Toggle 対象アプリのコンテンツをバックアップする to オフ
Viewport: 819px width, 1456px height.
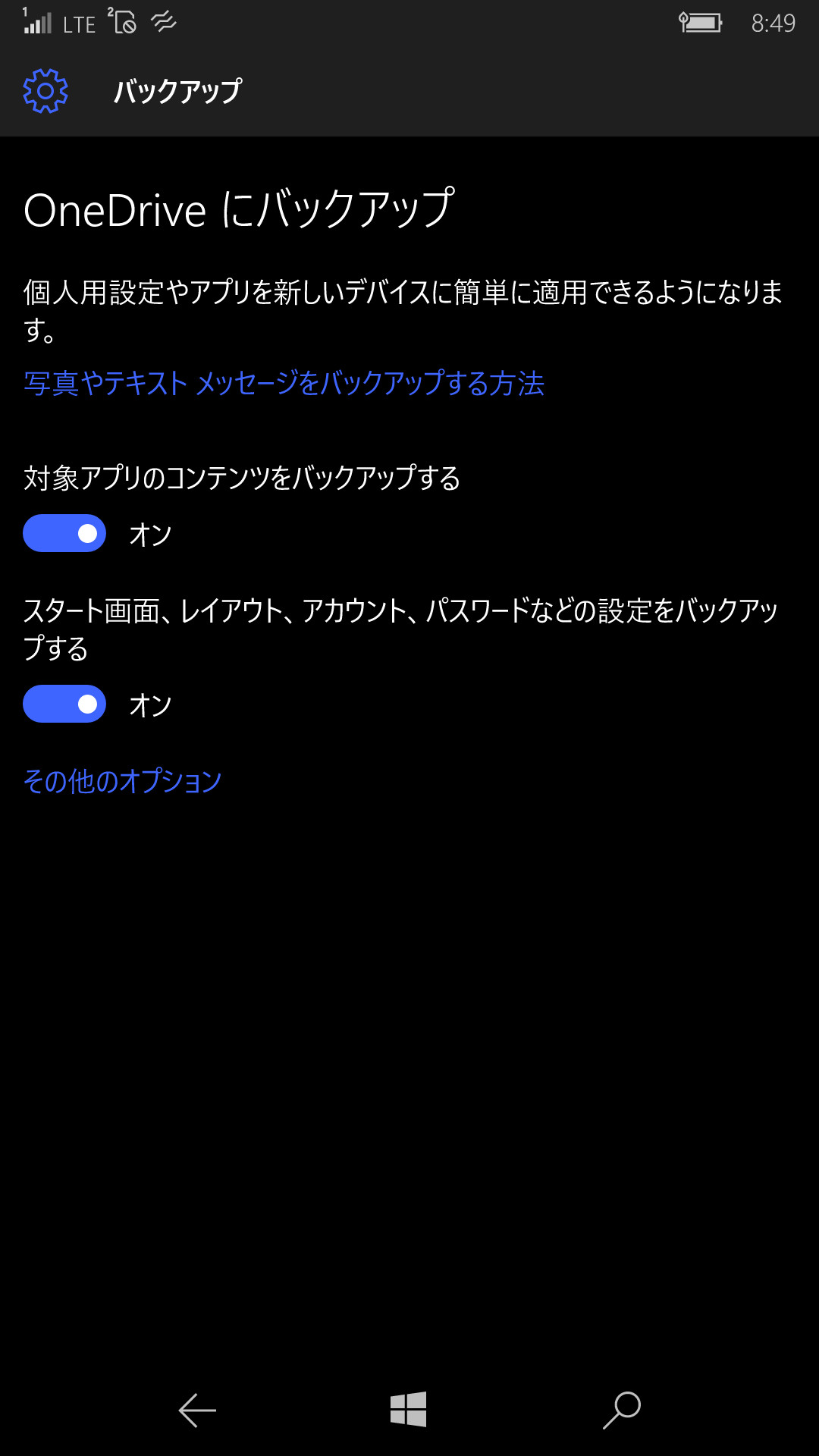(x=64, y=535)
